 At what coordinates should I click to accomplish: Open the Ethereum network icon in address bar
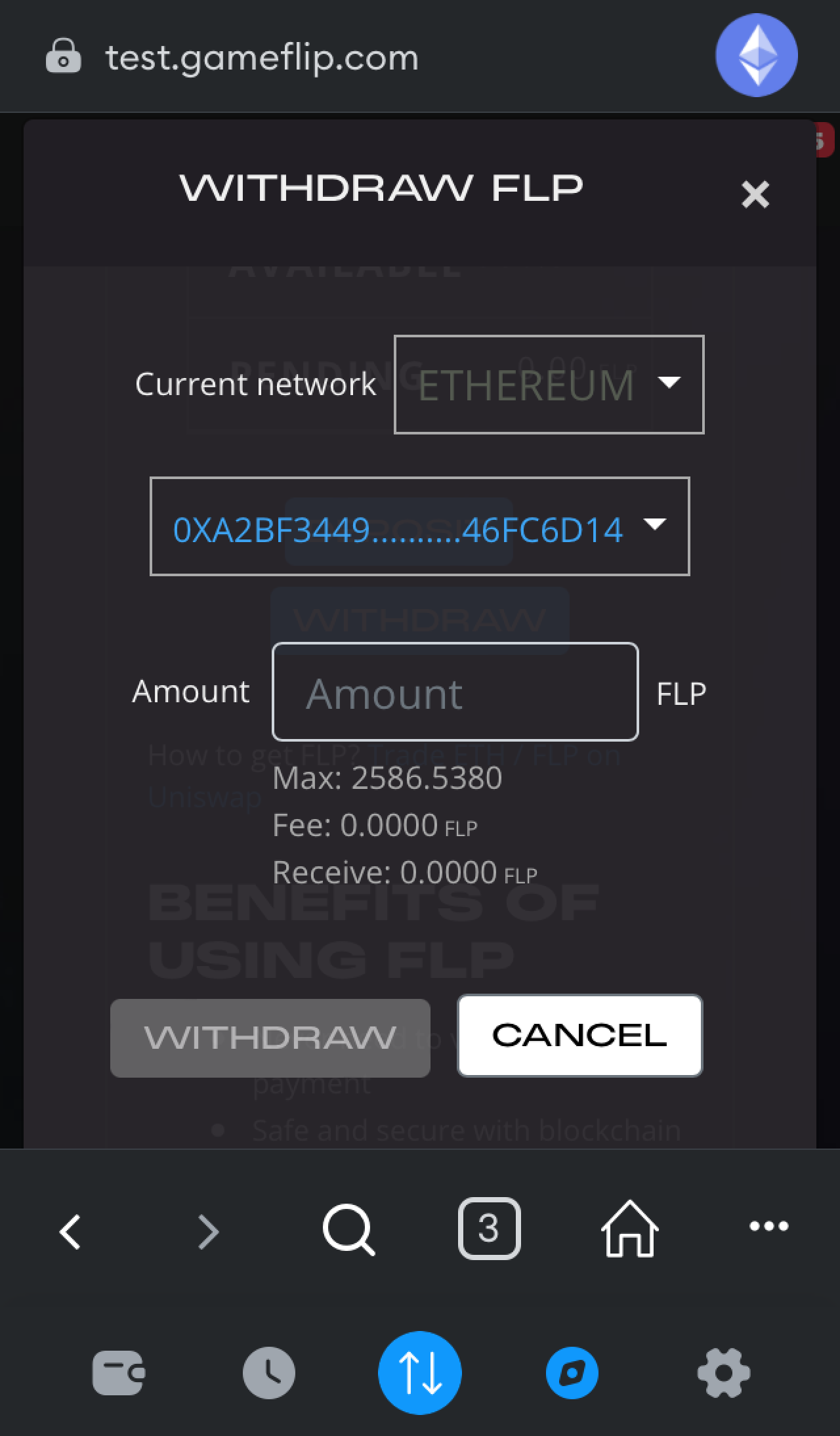[756, 55]
